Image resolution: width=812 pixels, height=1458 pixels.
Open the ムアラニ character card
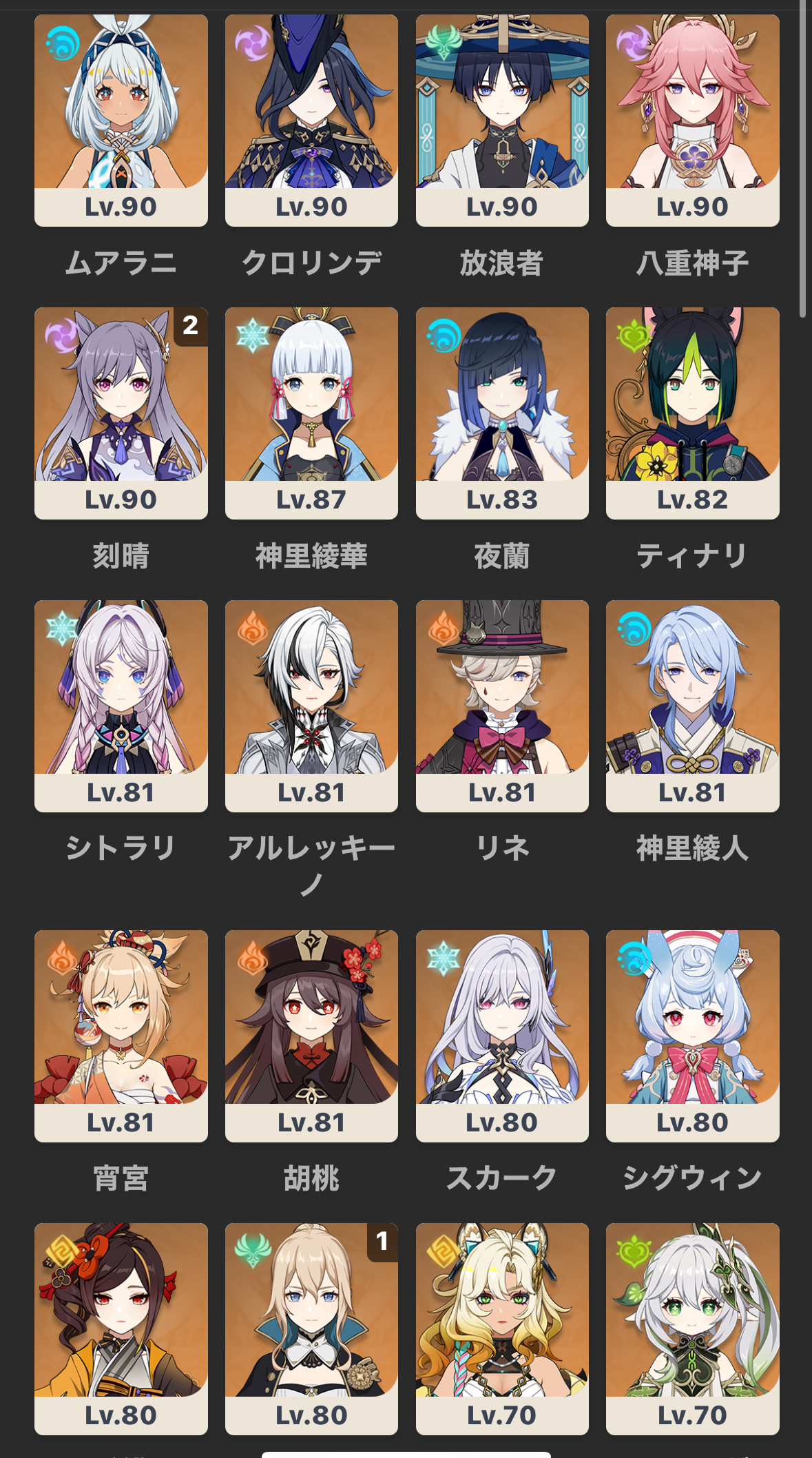(x=121, y=121)
